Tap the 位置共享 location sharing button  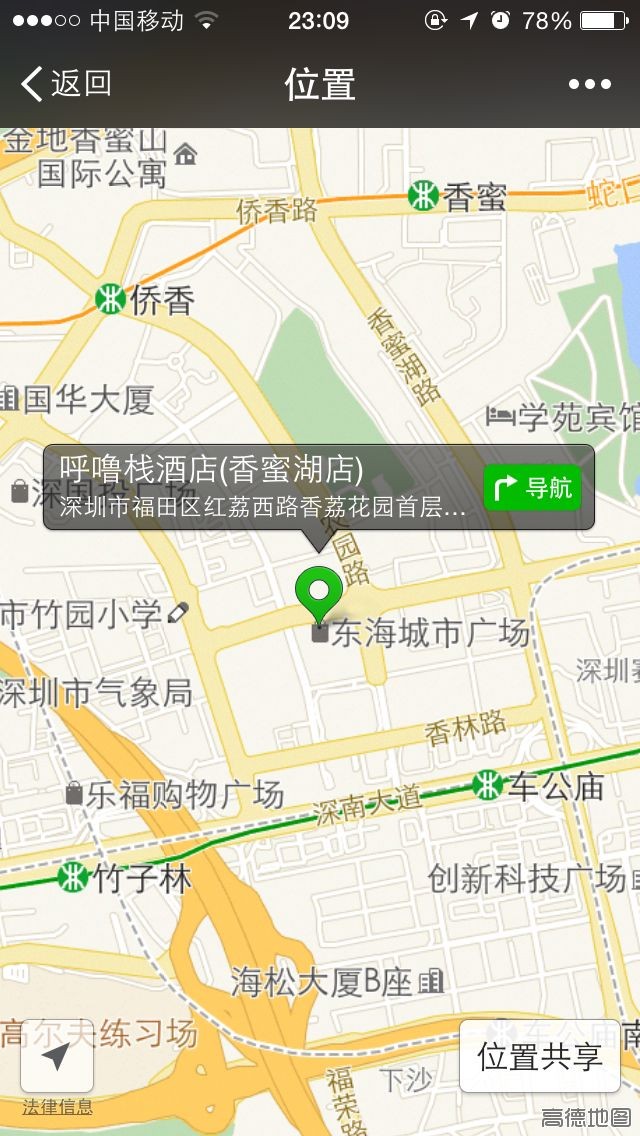coord(540,1057)
